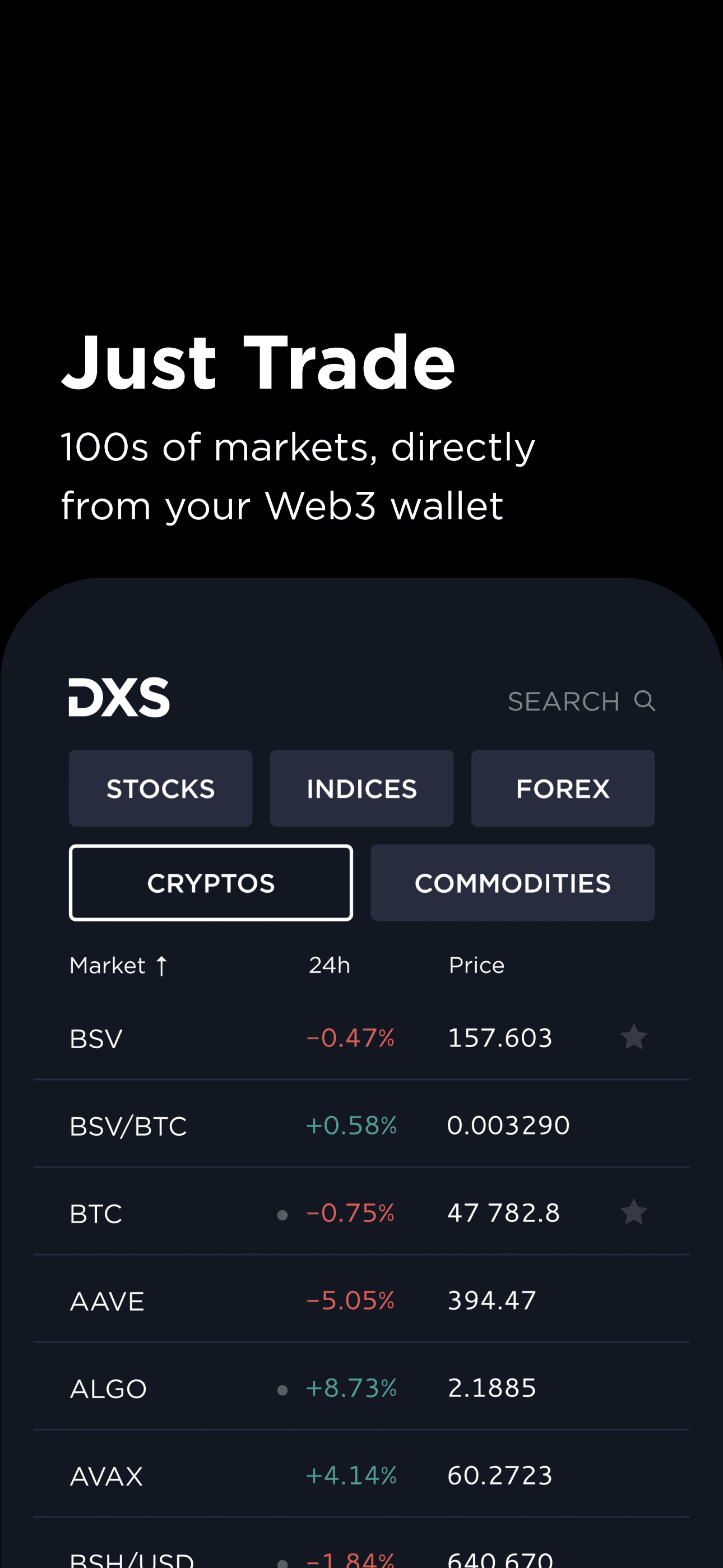Sort markets by the Price column
The width and height of the screenshot is (723, 1568).
click(x=476, y=965)
